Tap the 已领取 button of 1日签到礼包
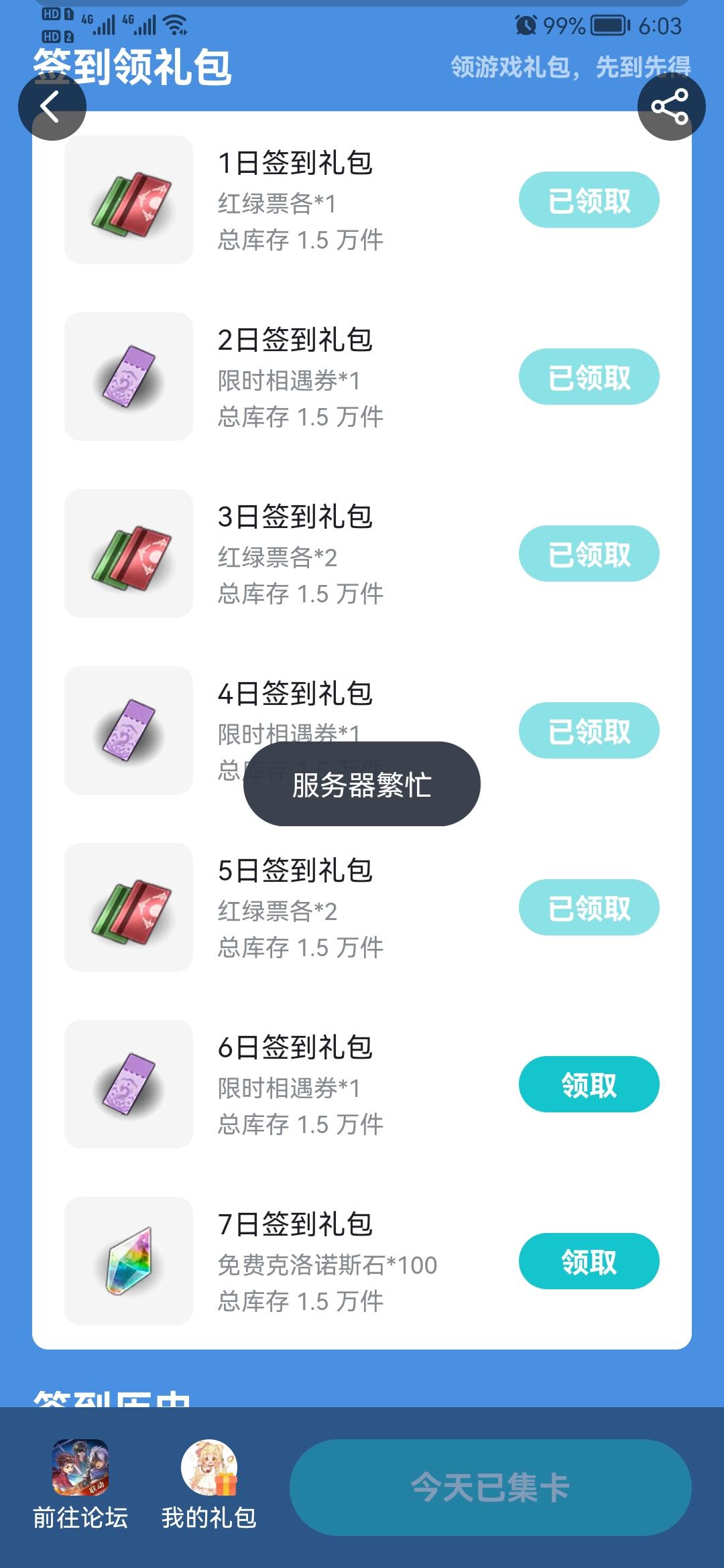The width and height of the screenshot is (724, 1568). (589, 199)
